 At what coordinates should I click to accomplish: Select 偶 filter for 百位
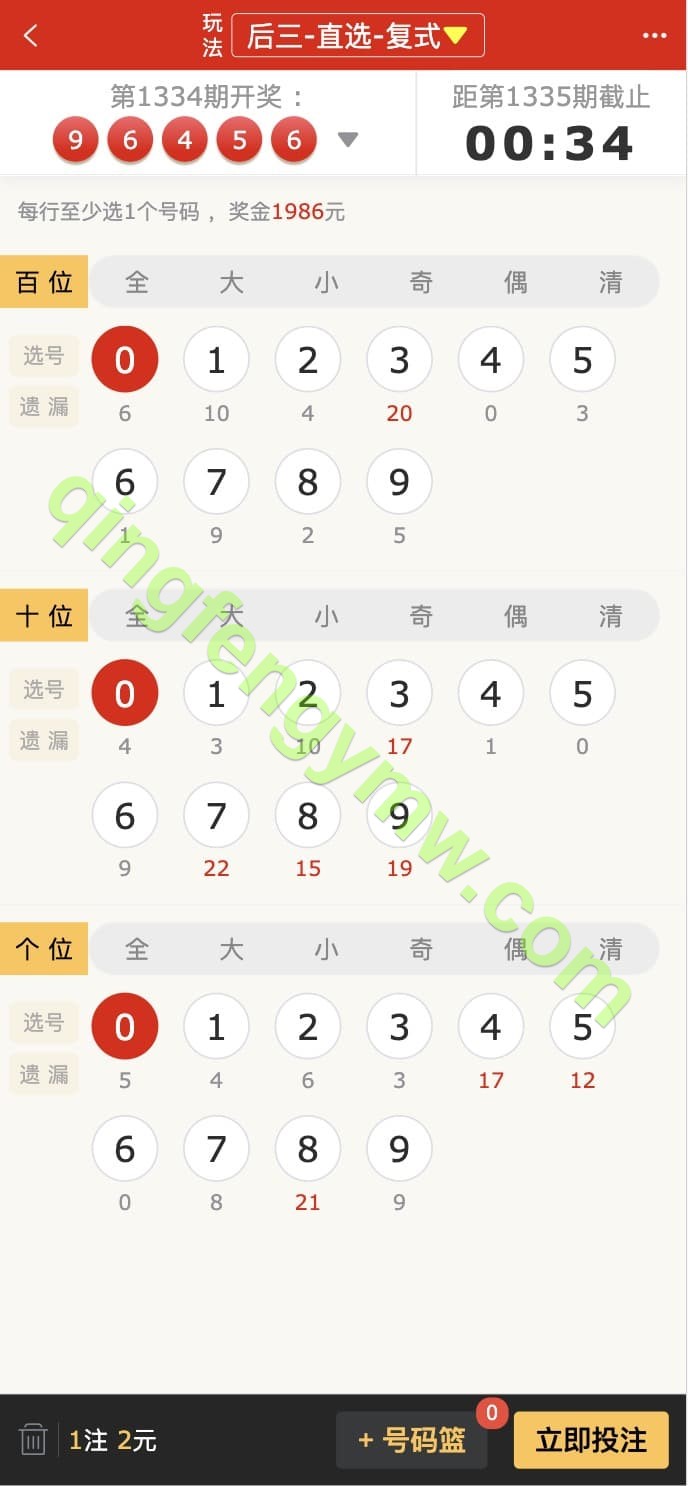(x=516, y=283)
